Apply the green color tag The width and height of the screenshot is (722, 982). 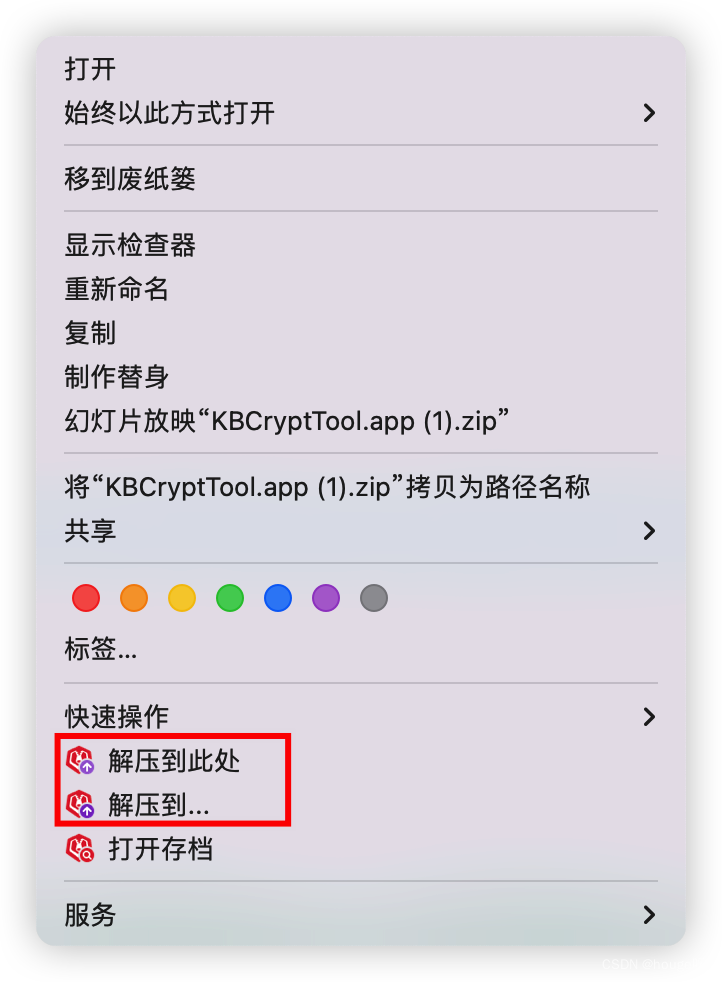(230, 599)
